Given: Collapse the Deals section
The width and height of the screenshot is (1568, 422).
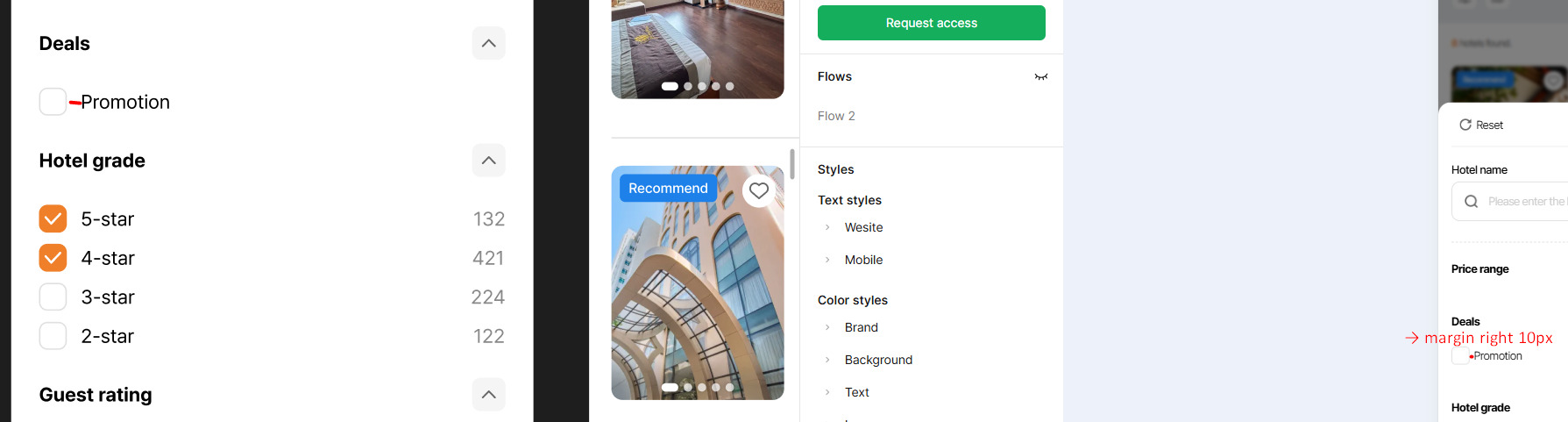Looking at the screenshot, I should (488, 43).
